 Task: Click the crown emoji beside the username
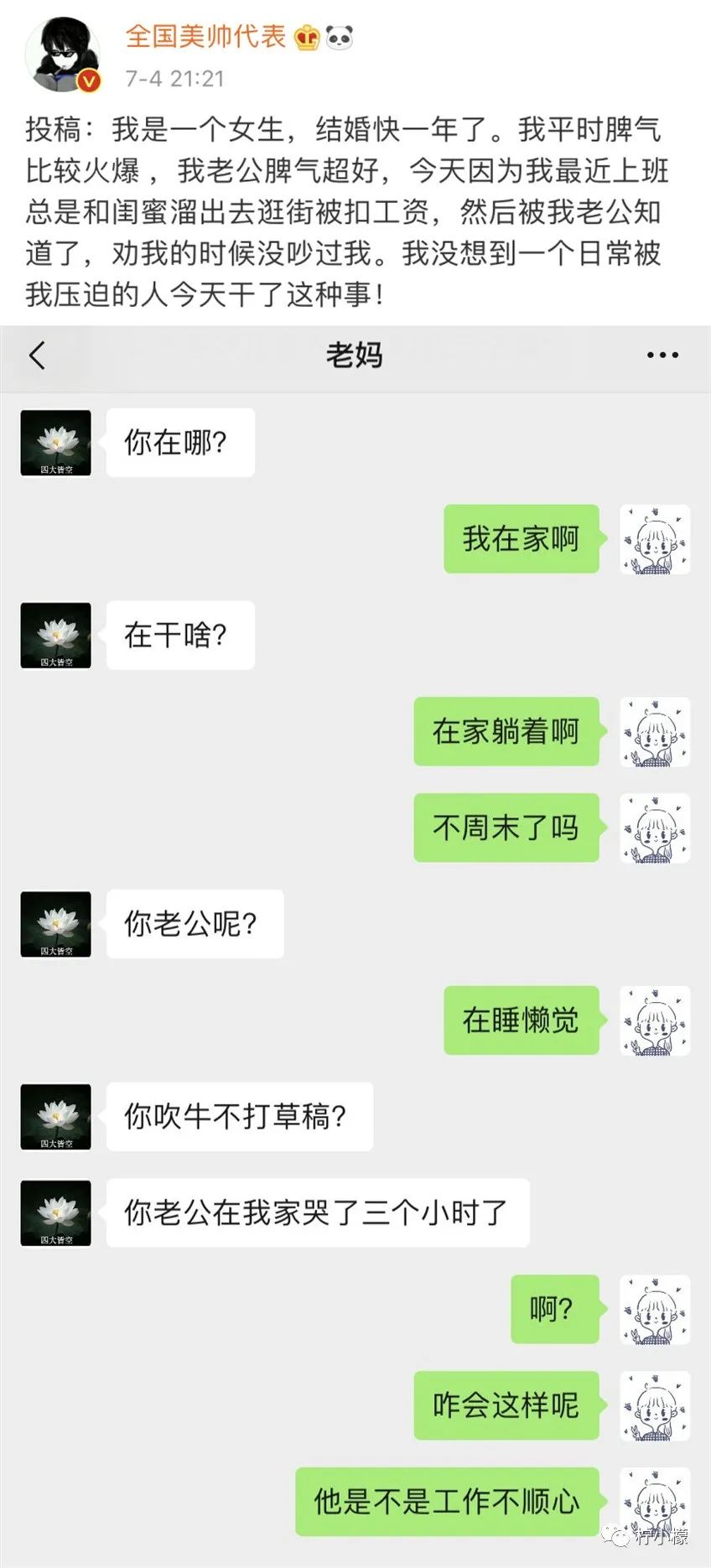(305, 37)
